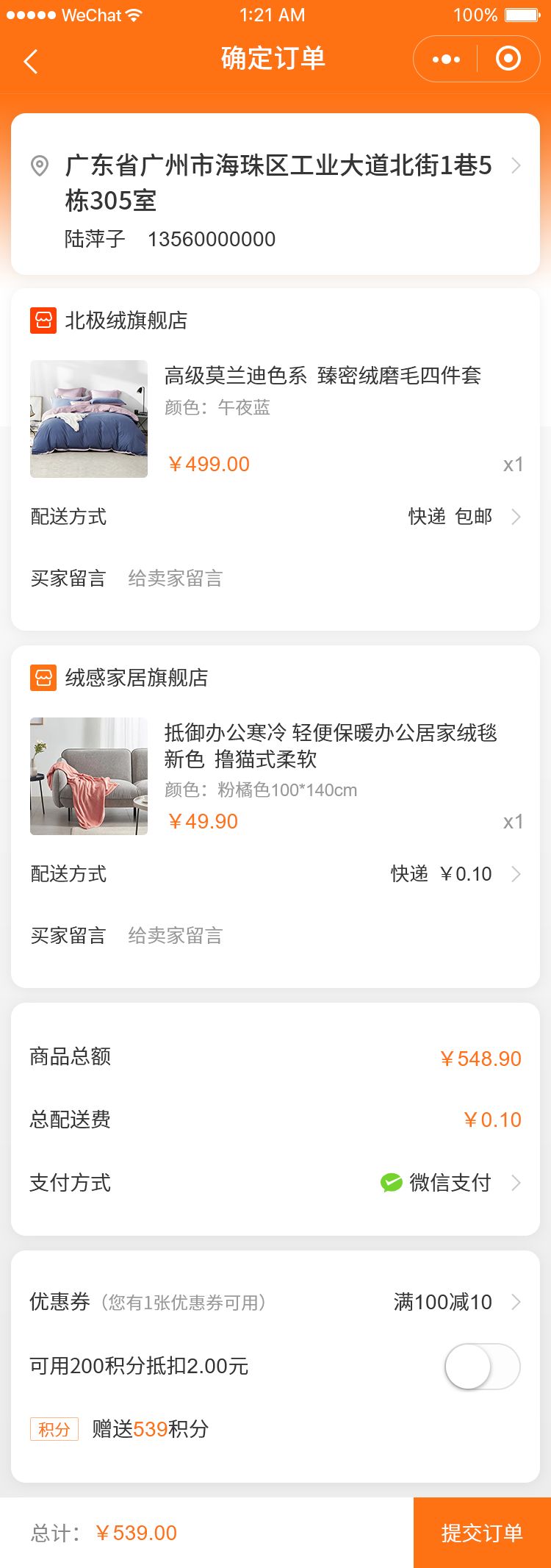Enter a seller note for the 北极绒旗舰店 order
The width and height of the screenshot is (551, 1568).
pos(323,579)
